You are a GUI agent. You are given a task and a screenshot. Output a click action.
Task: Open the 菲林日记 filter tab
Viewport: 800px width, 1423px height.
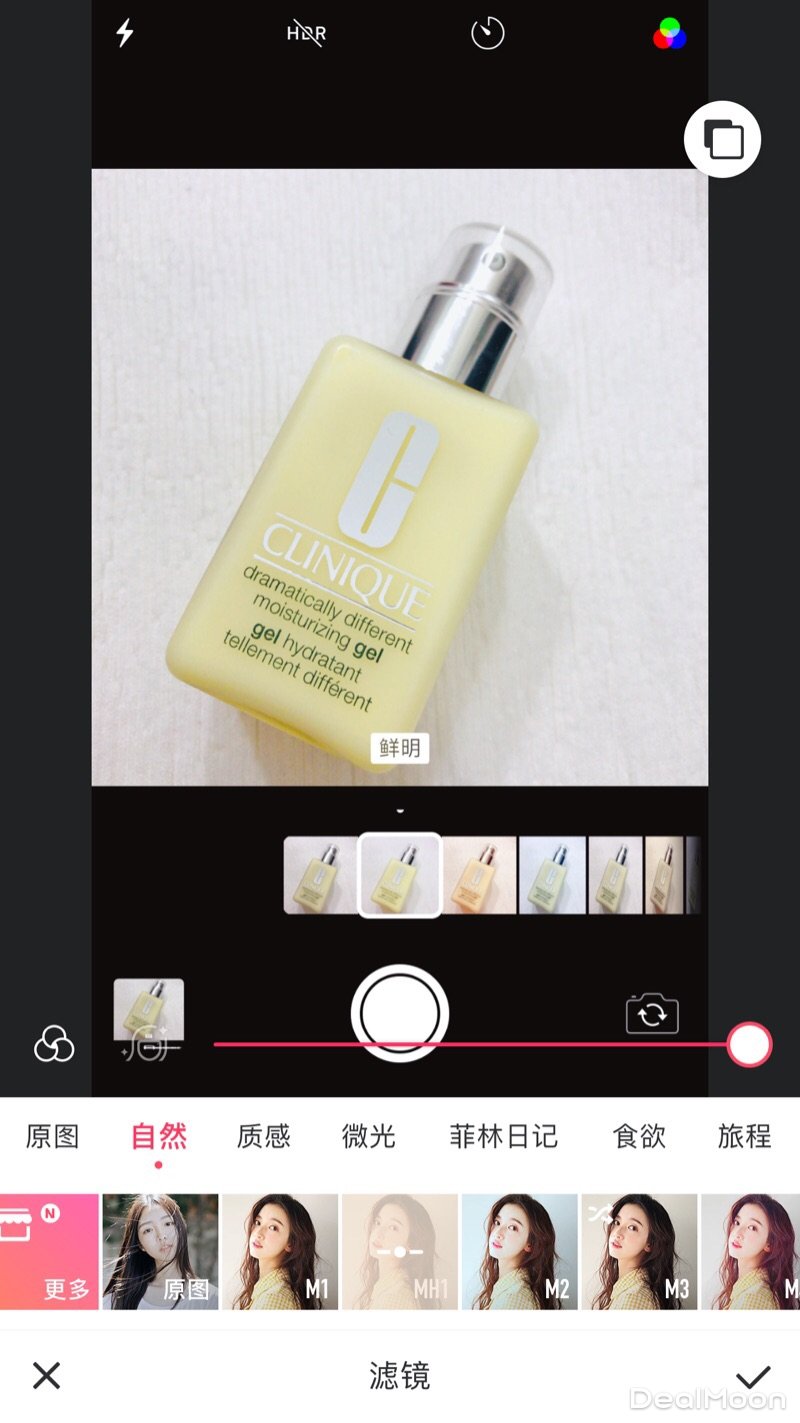tap(503, 1137)
